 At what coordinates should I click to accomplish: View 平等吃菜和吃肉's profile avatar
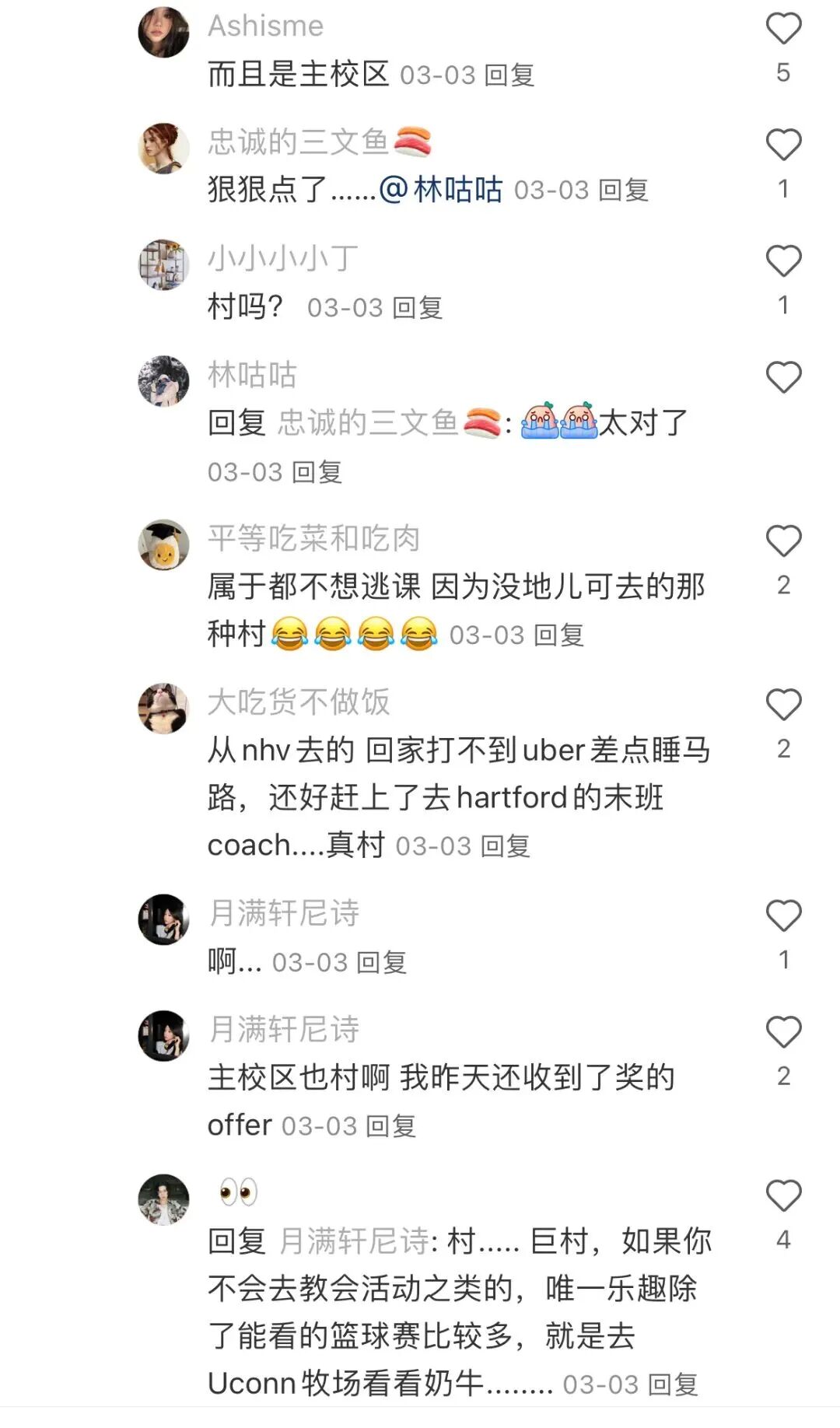(x=163, y=544)
